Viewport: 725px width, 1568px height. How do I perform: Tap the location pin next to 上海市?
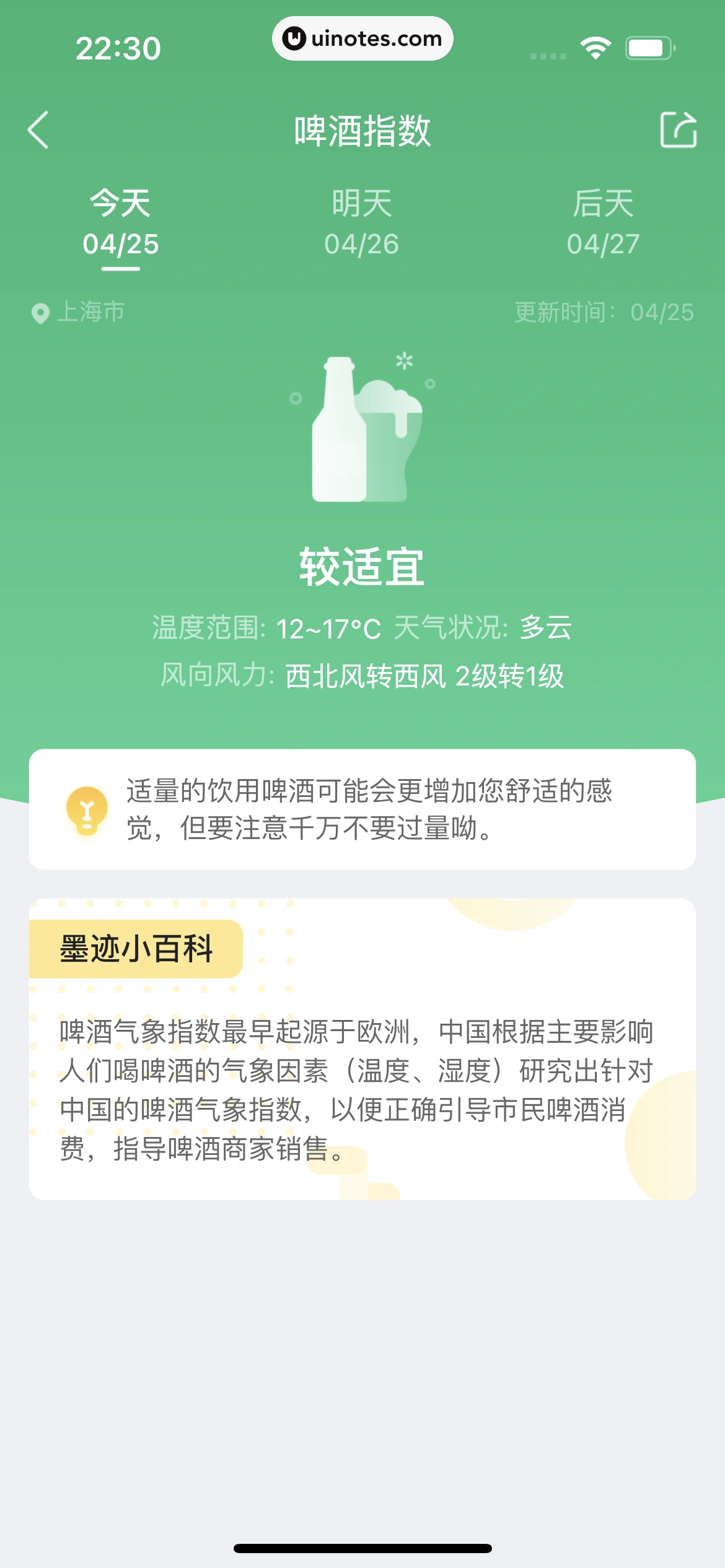coord(41,312)
